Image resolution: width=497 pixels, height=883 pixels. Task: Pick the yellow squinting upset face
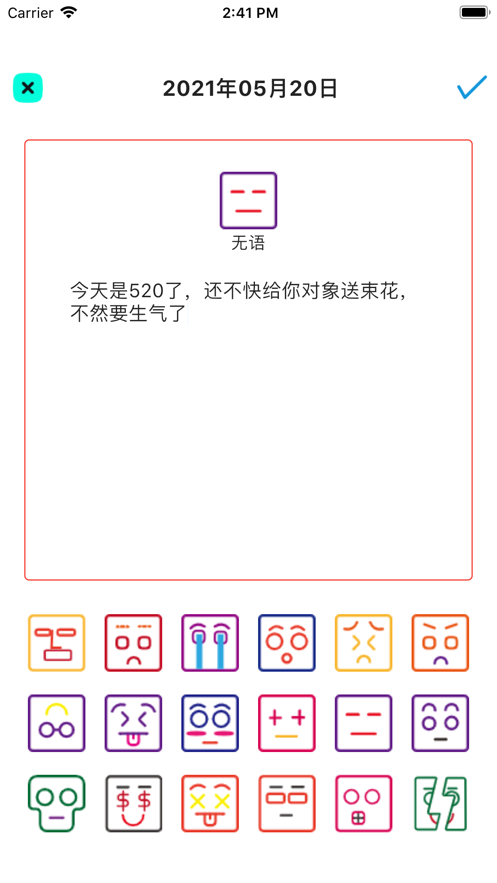pyautogui.click(x=364, y=643)
